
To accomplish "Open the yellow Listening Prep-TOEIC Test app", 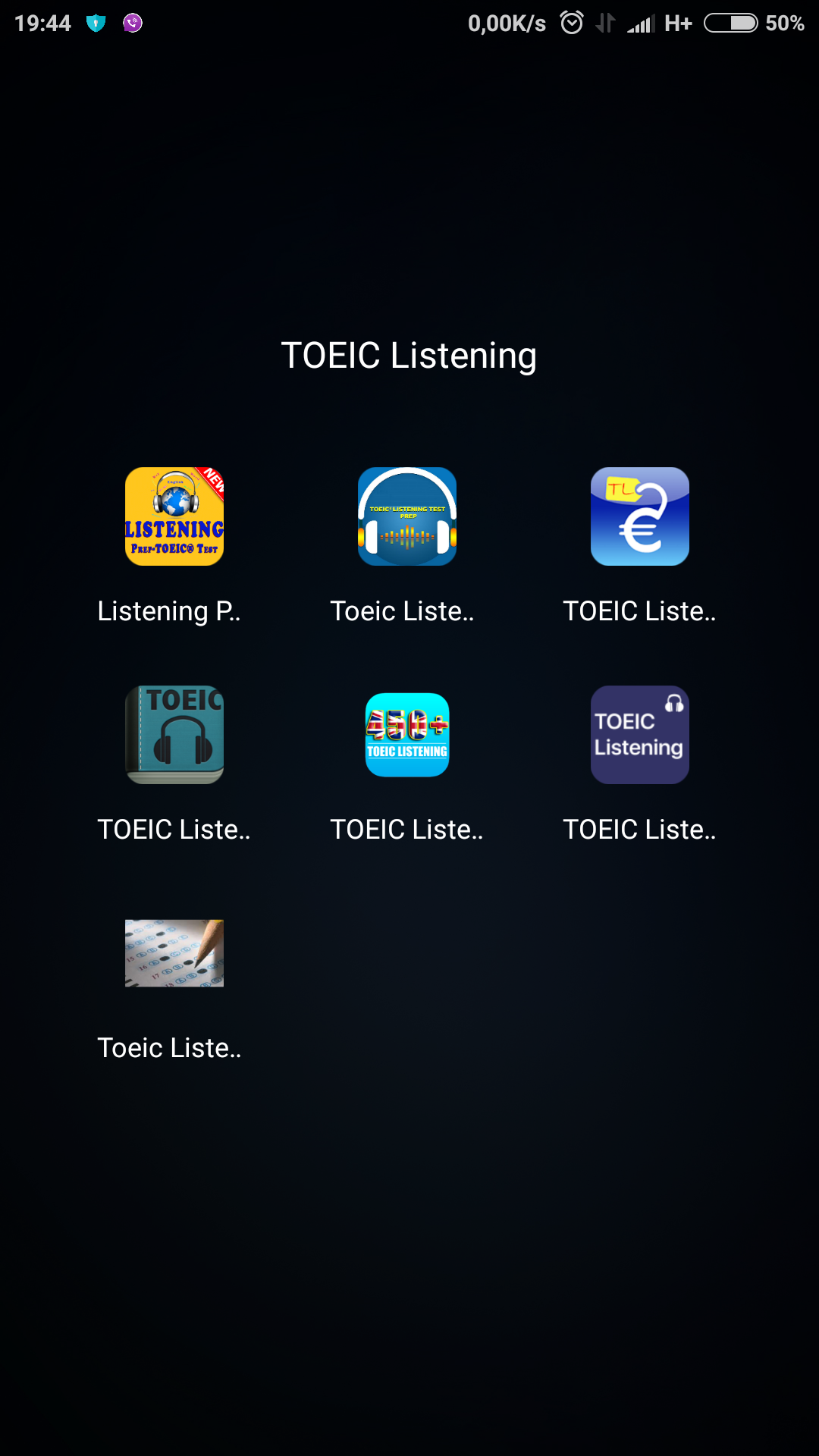I will (174, 516).
